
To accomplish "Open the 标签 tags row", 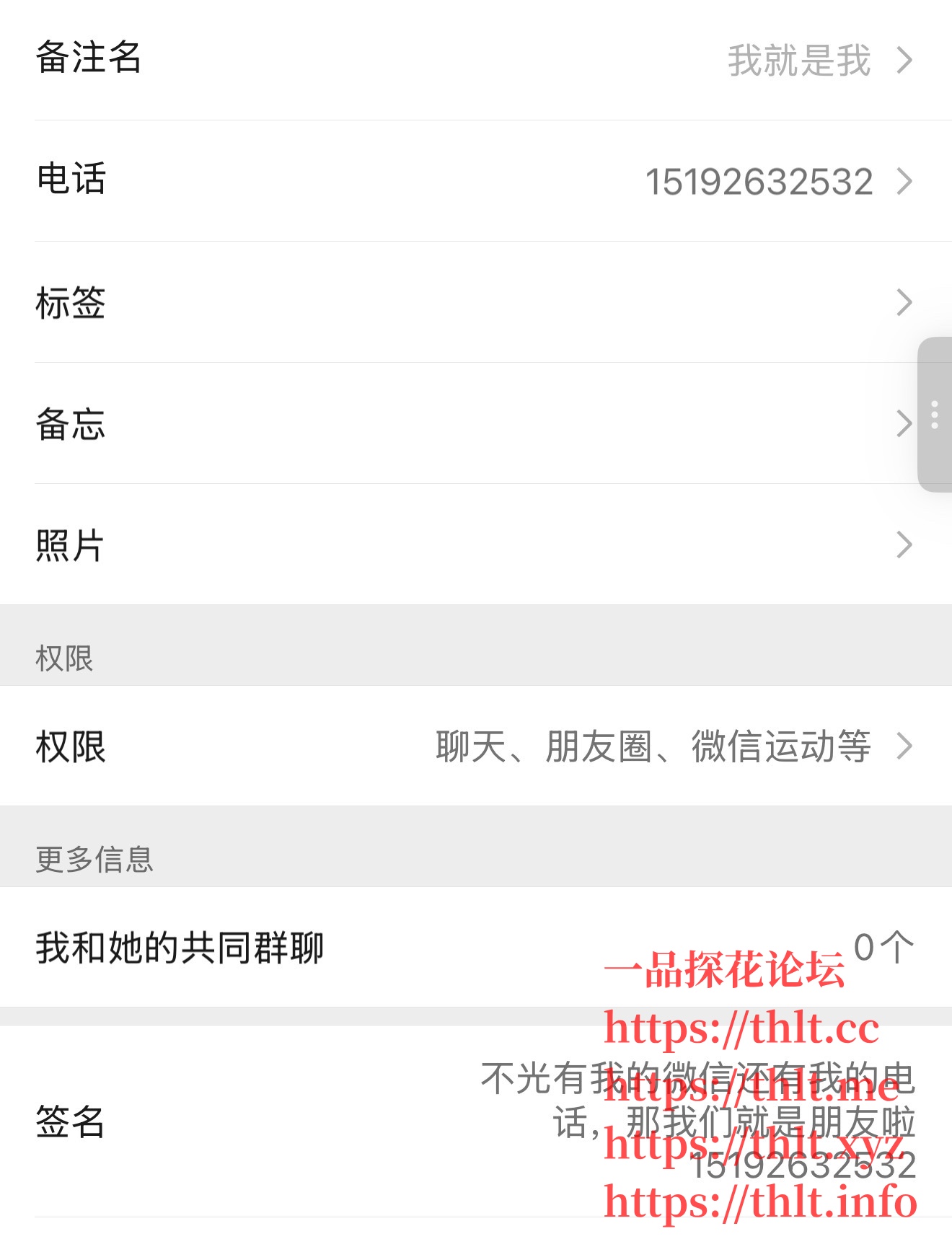I will 475,302.
